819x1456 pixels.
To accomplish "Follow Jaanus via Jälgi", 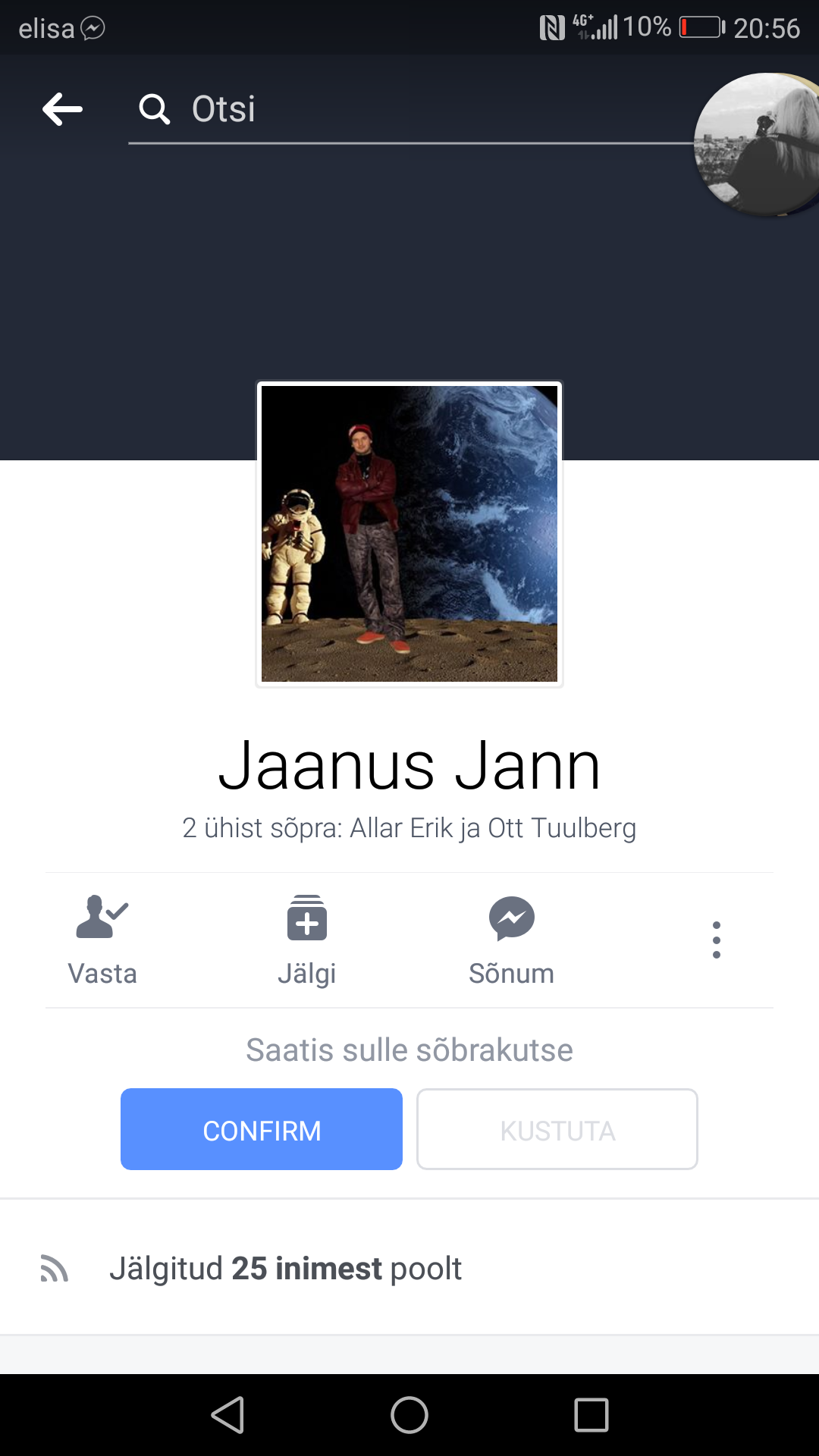I will tap(307, 940).
